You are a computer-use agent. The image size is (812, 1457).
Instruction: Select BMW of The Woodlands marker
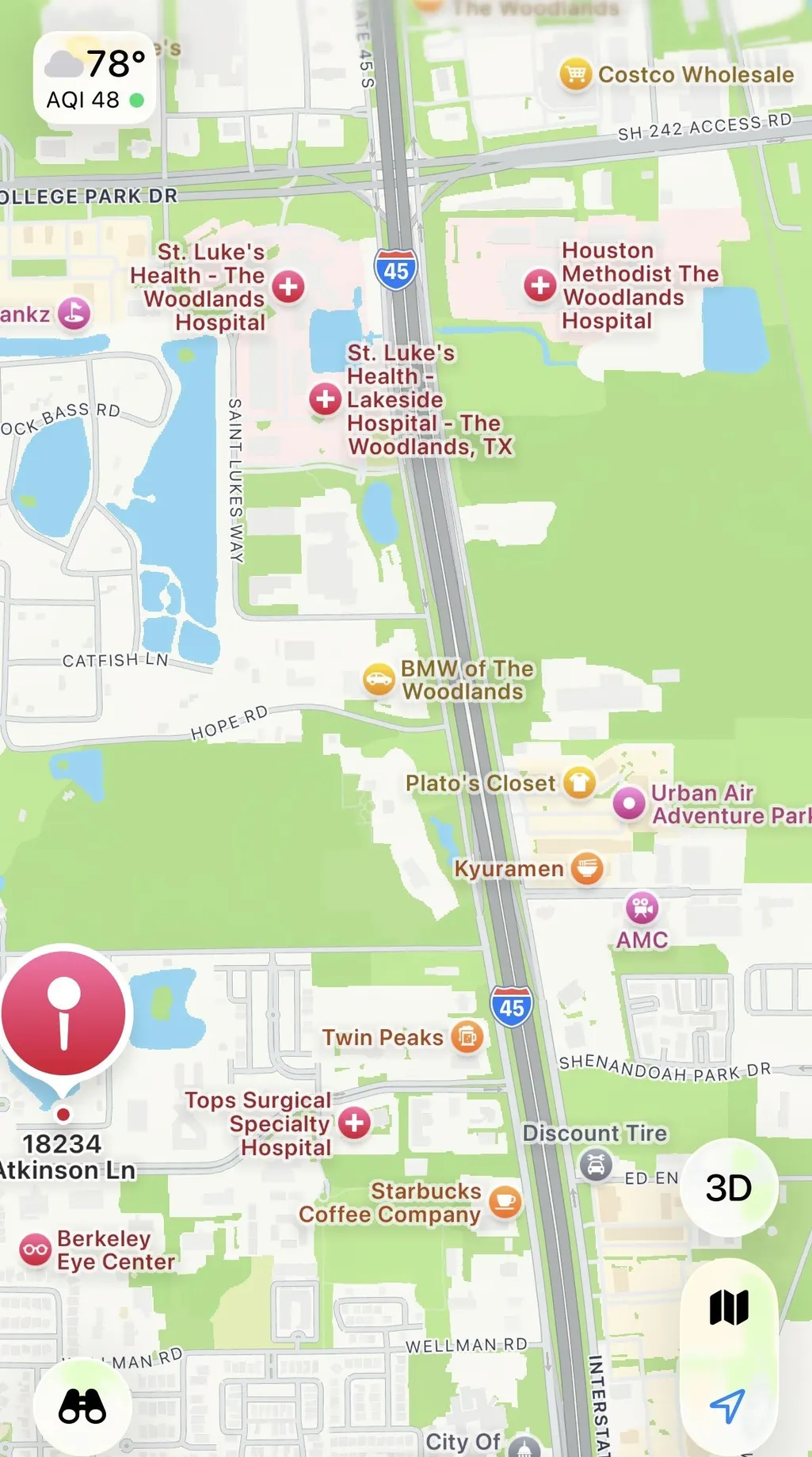click(x=379, y=679)
